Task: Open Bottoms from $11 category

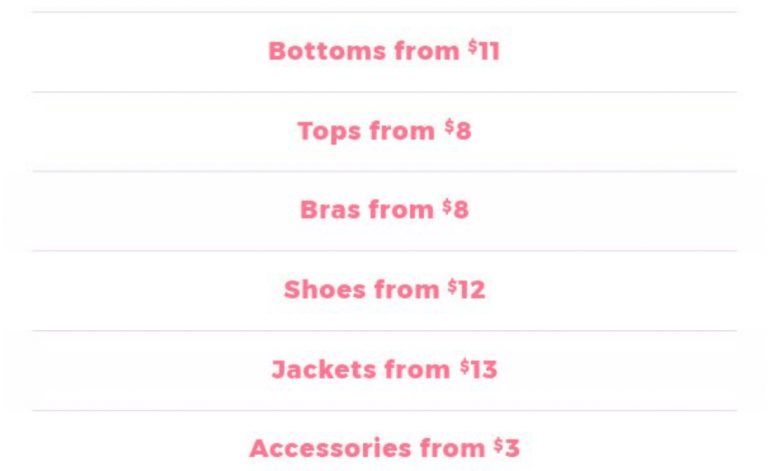Action: pos(384,51)
